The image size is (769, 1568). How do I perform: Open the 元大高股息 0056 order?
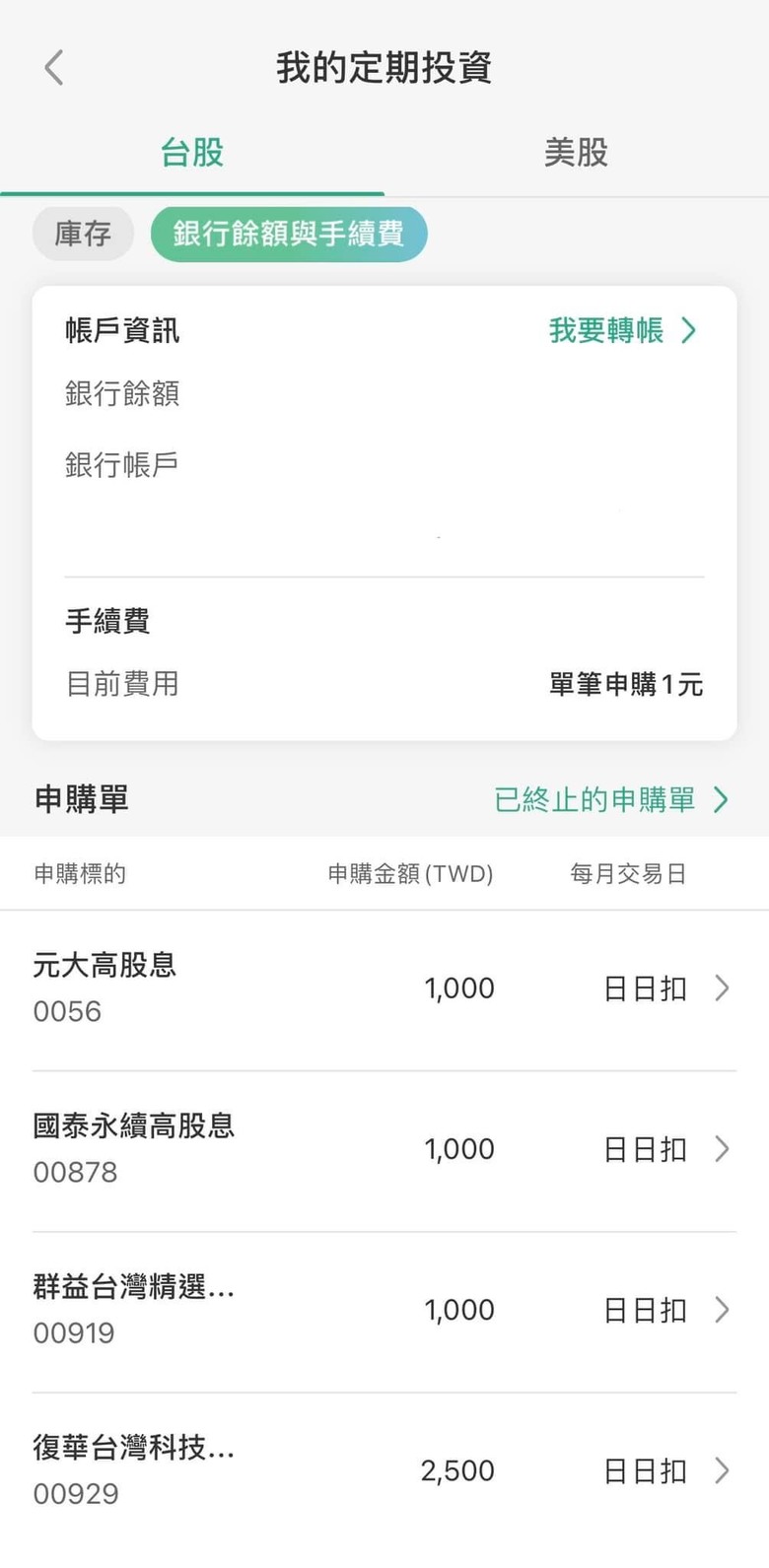point(384,989)
